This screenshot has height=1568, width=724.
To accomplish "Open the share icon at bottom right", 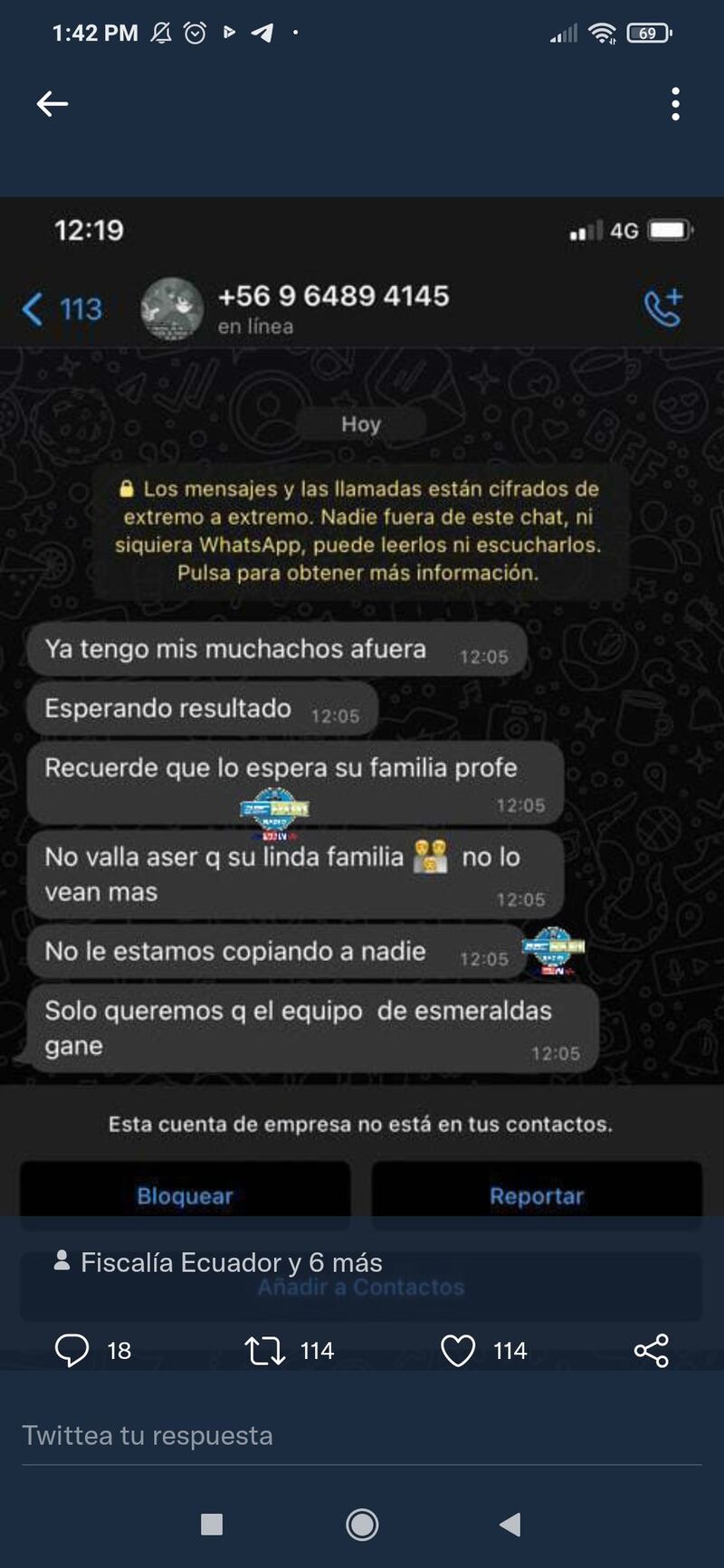I will (650, 1350).
